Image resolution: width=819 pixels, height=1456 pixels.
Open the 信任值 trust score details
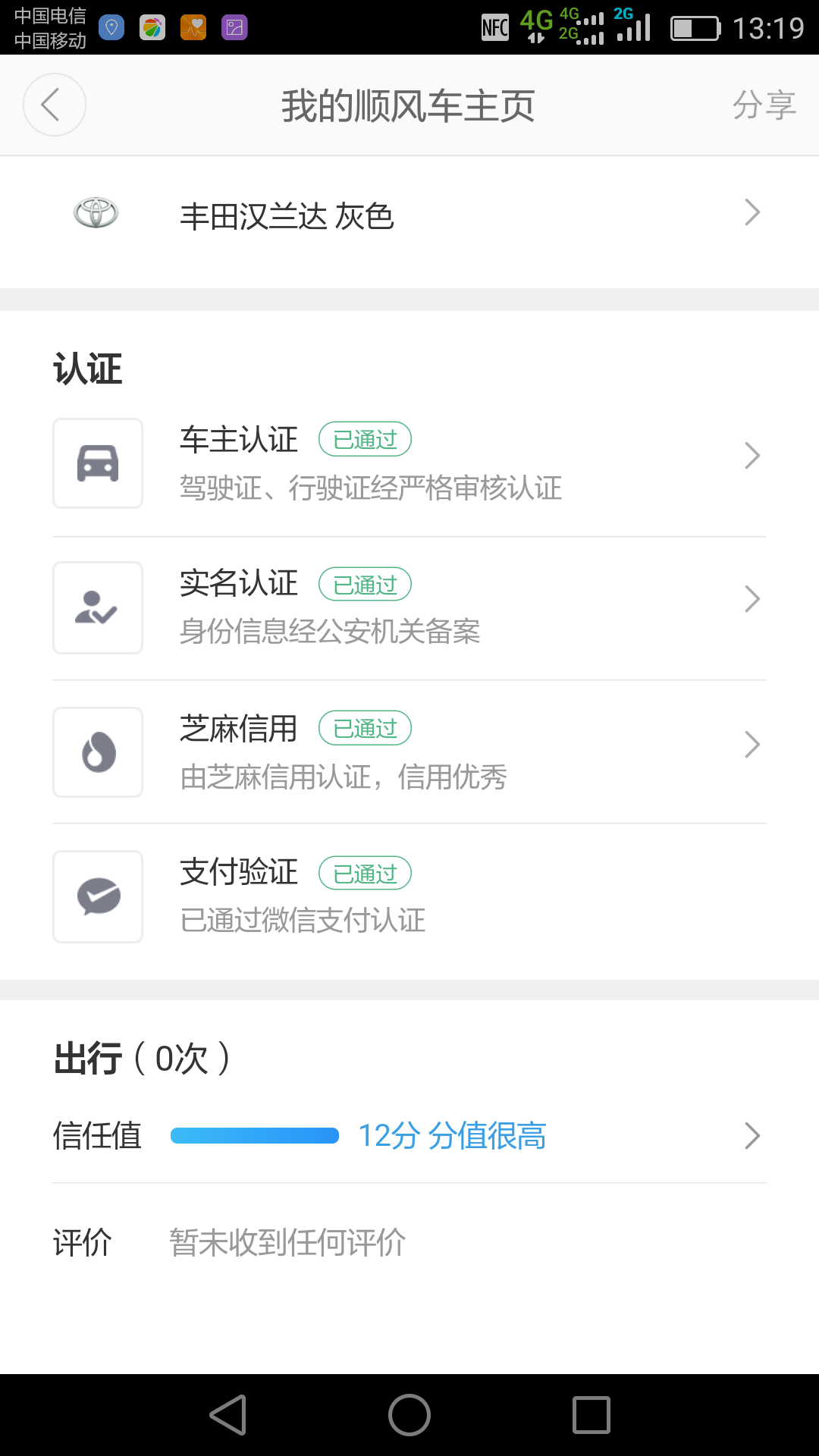pyautogui.click(x=752, y=1135)
